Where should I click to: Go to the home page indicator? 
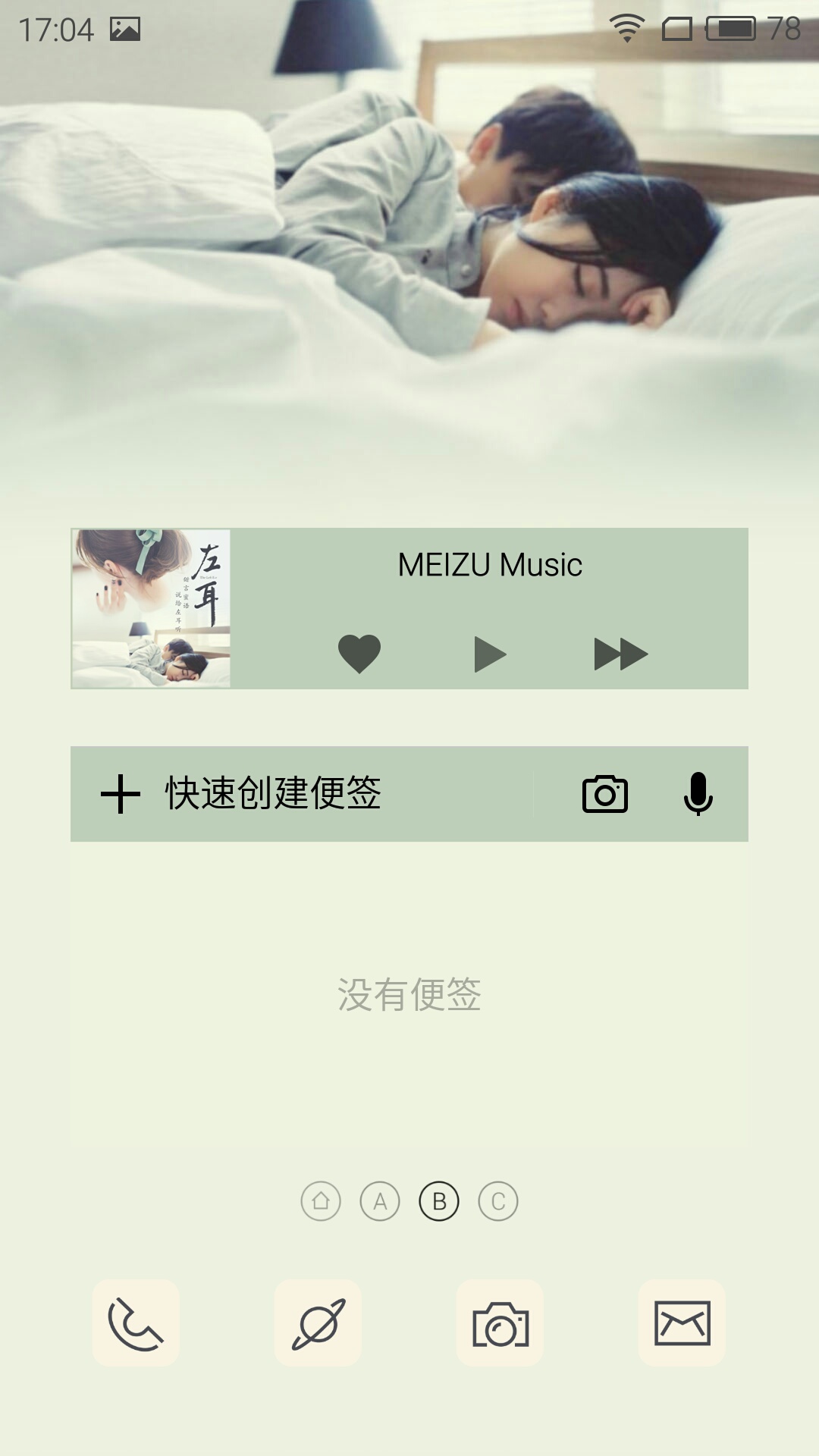click(321, 1201)
